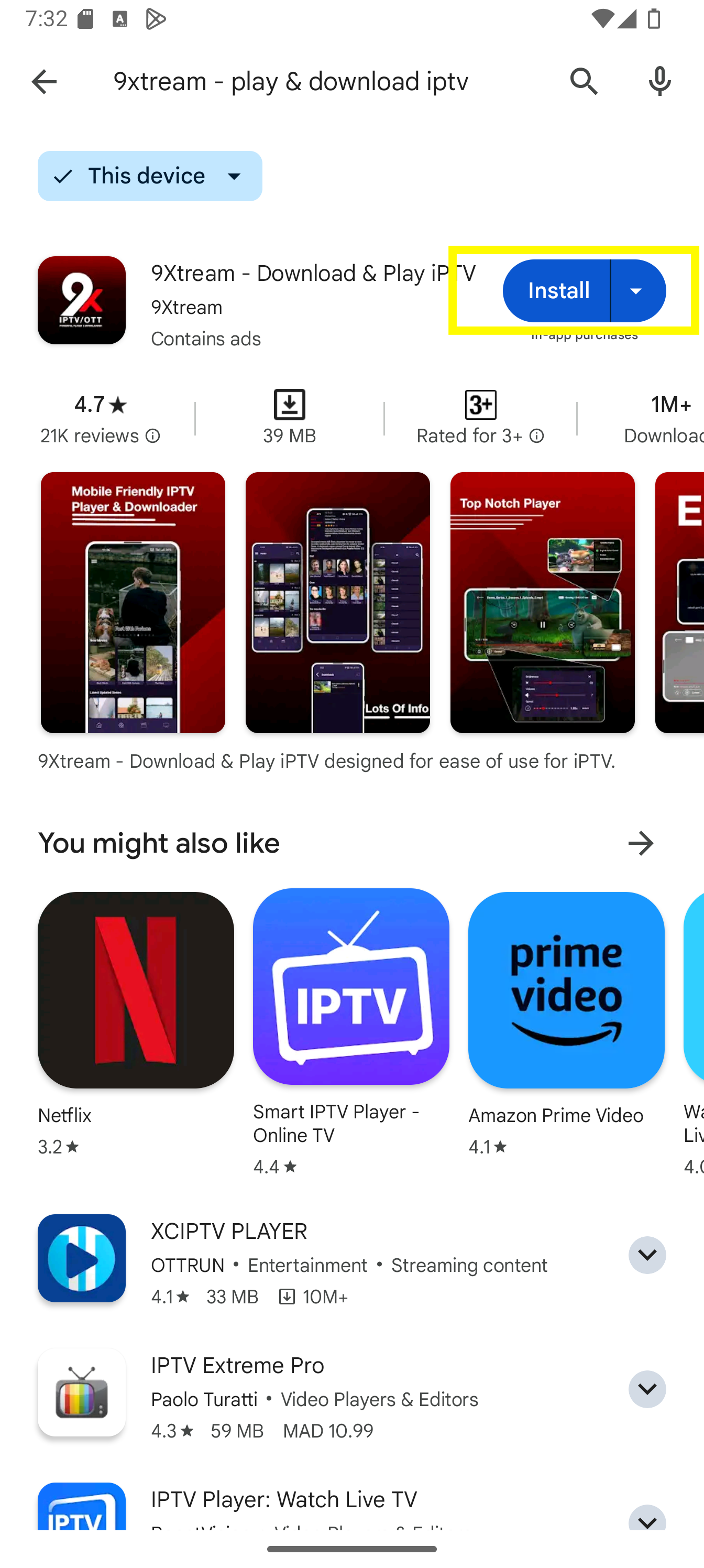Install 9Xtream app
The width and height of the screenshot is (704, 1568).
pyautogui.click(x=557, y=290)
